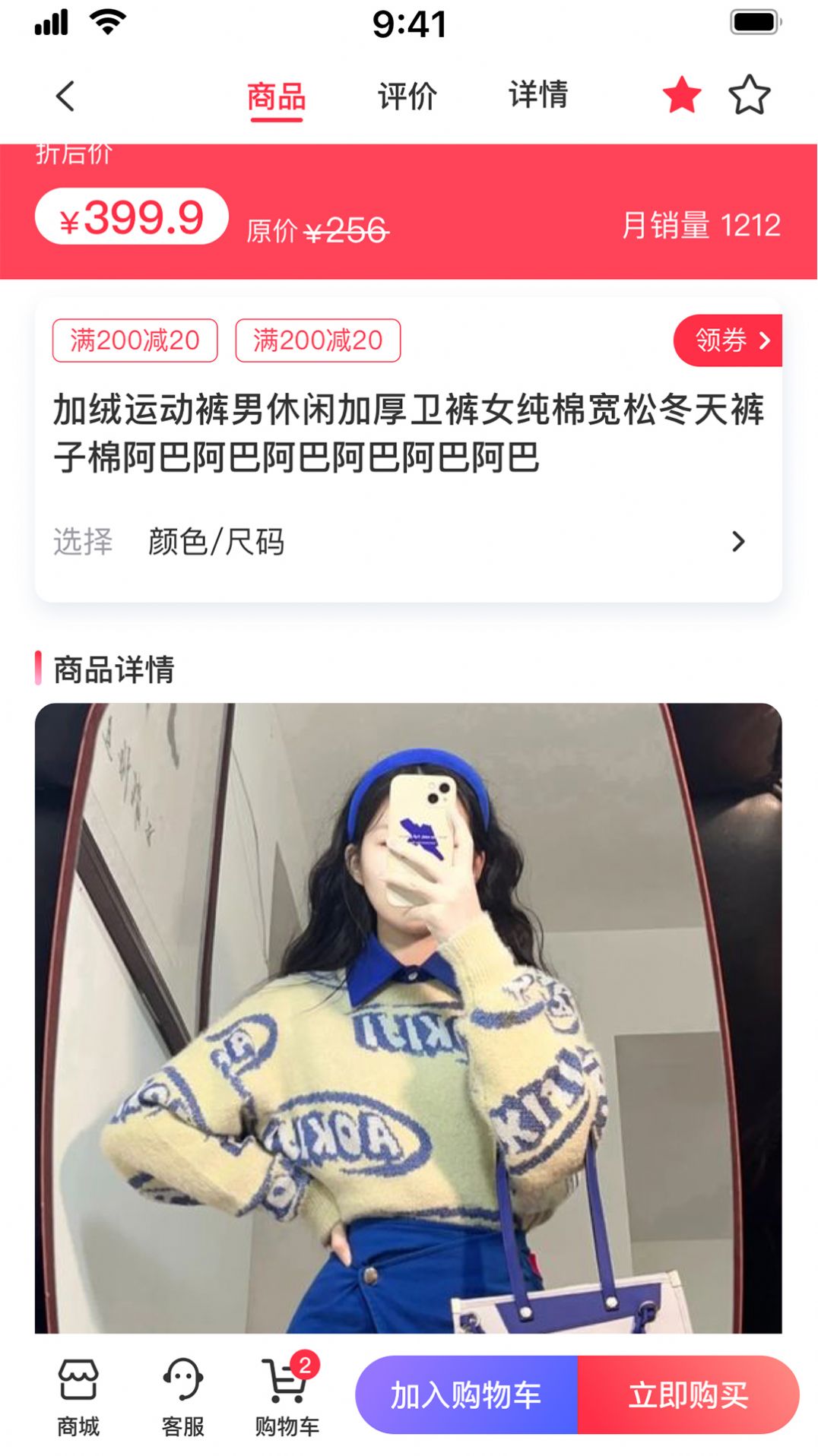Tap the outlined star icon

tap(750, 94)
